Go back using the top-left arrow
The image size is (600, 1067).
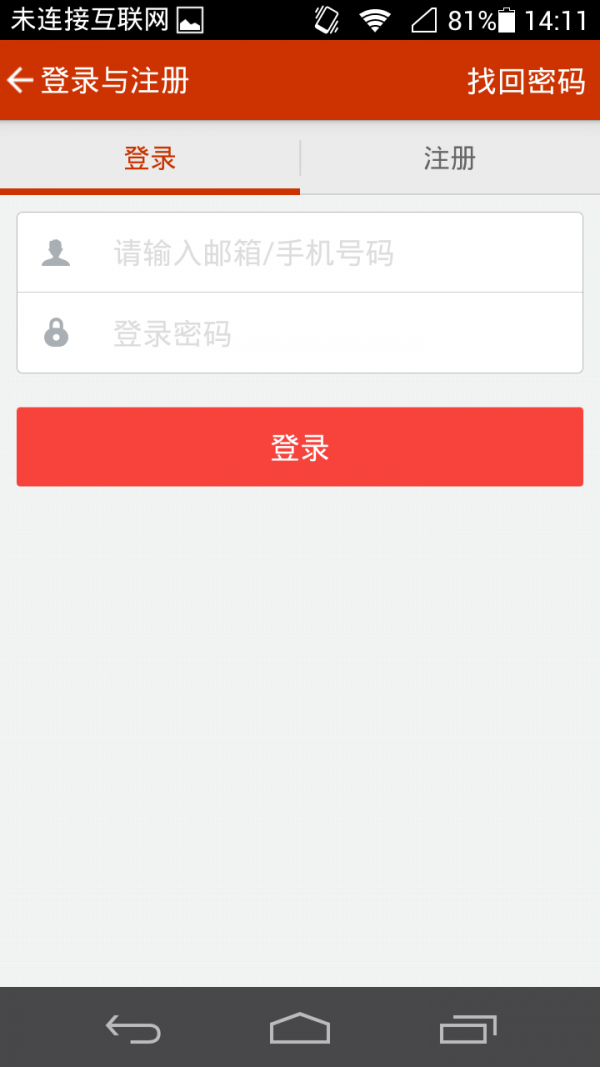pos(21,81)
